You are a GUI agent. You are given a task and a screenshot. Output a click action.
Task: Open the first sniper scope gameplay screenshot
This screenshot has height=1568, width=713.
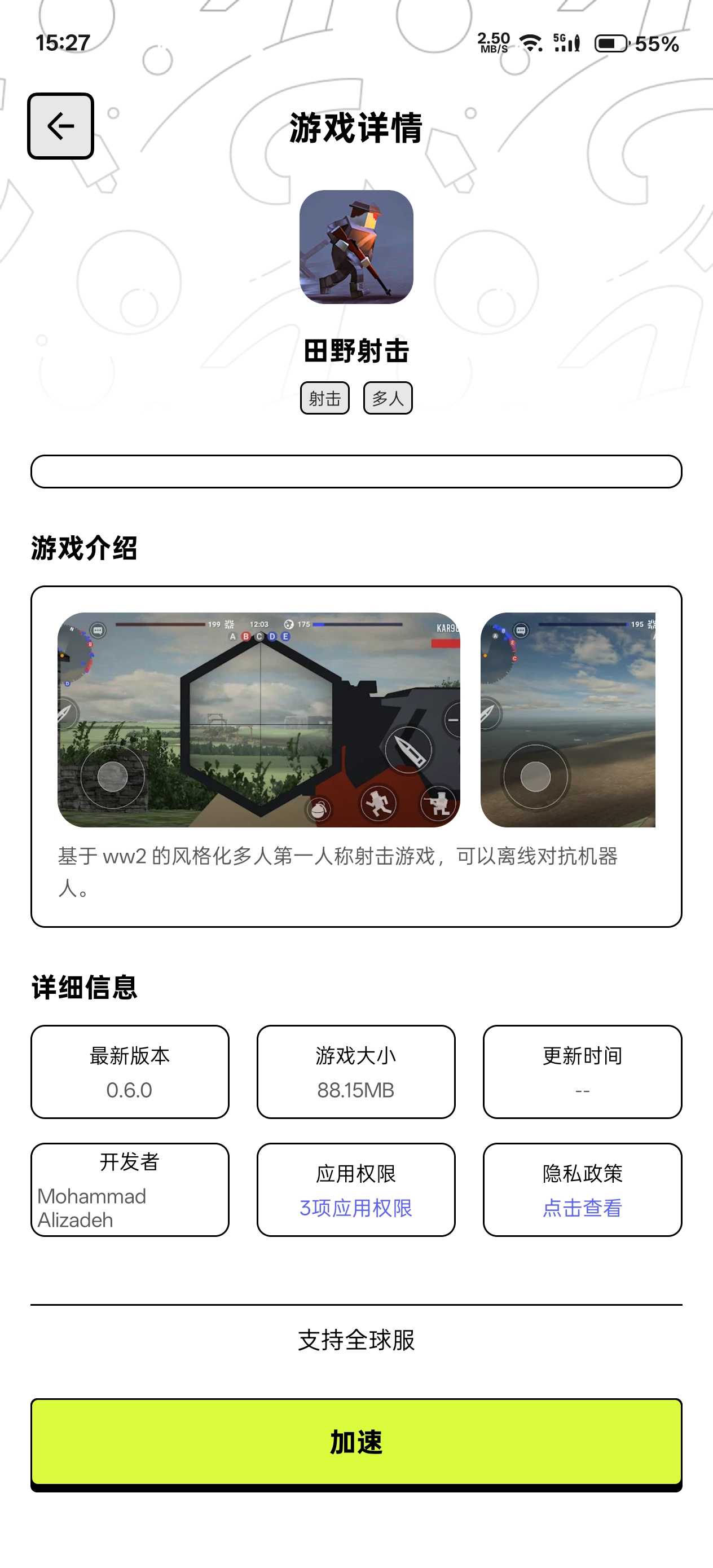[258, 720]
